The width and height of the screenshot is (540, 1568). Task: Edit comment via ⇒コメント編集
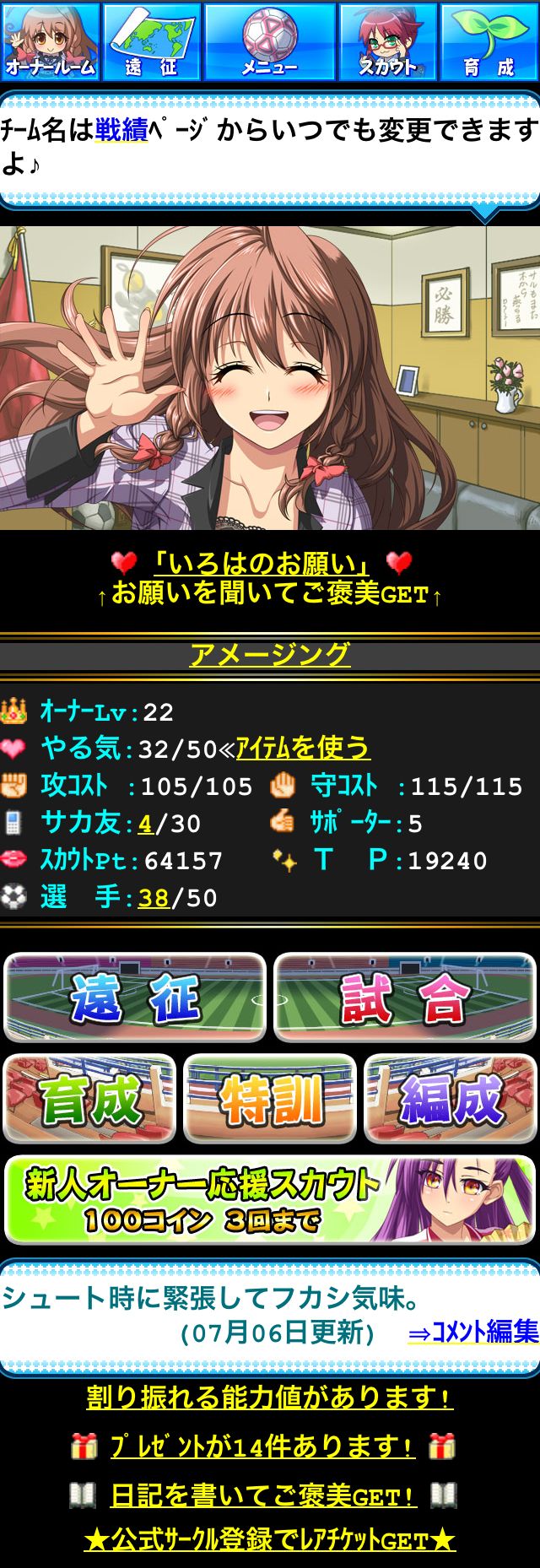473,1332
